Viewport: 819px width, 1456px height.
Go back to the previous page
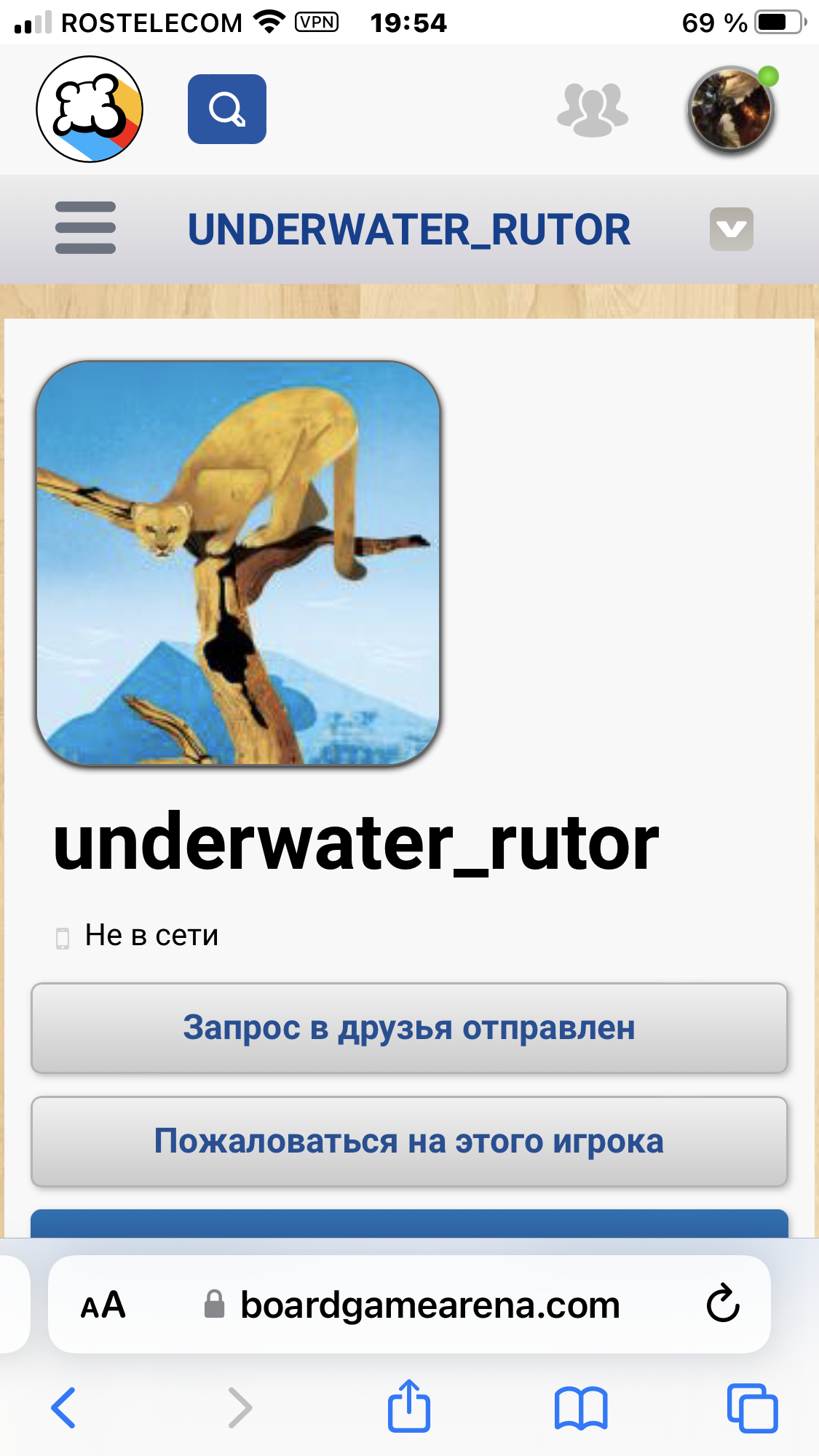(64, 1408)
